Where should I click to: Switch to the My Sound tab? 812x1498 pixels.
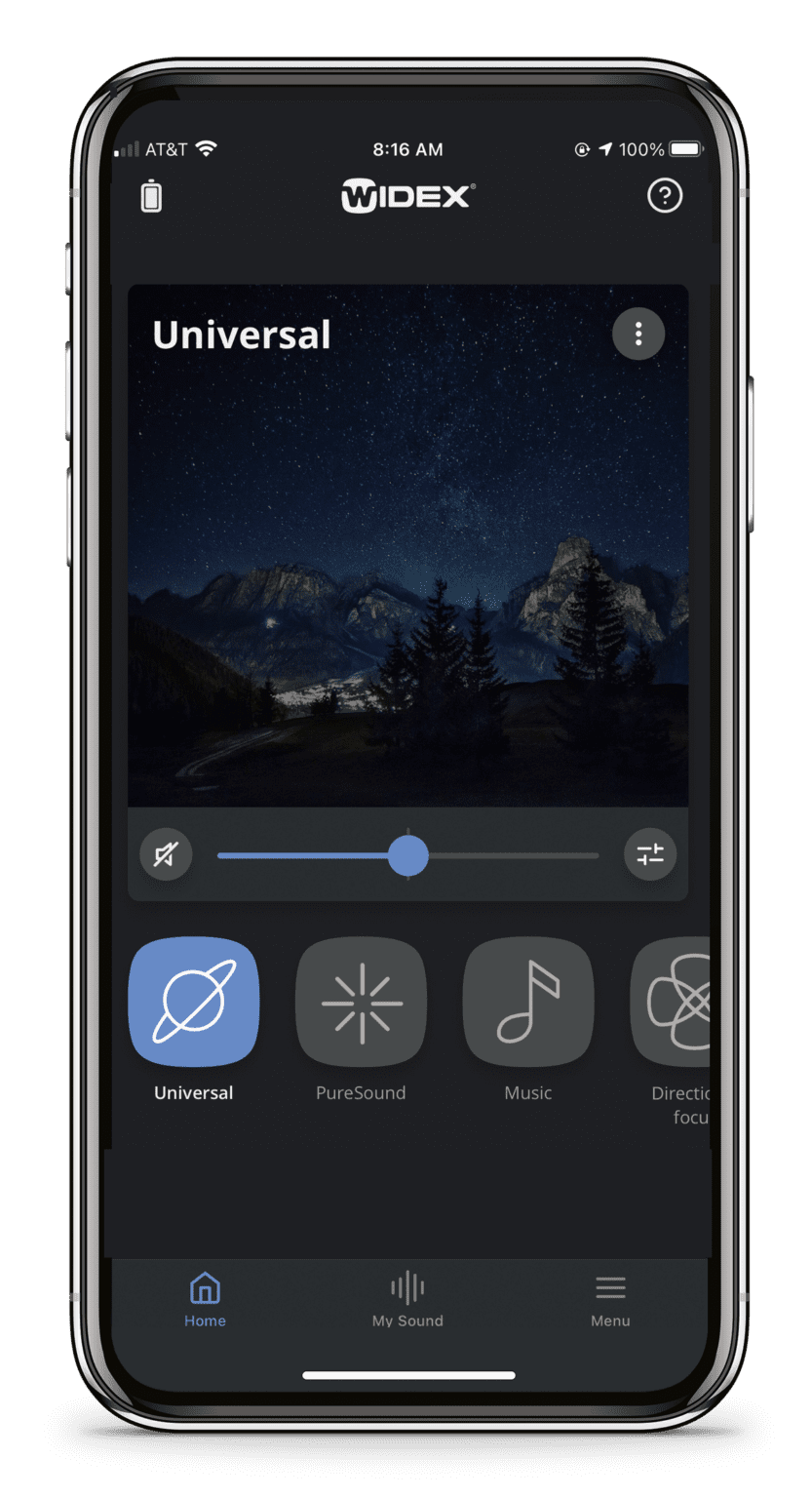click(407, 1300)
